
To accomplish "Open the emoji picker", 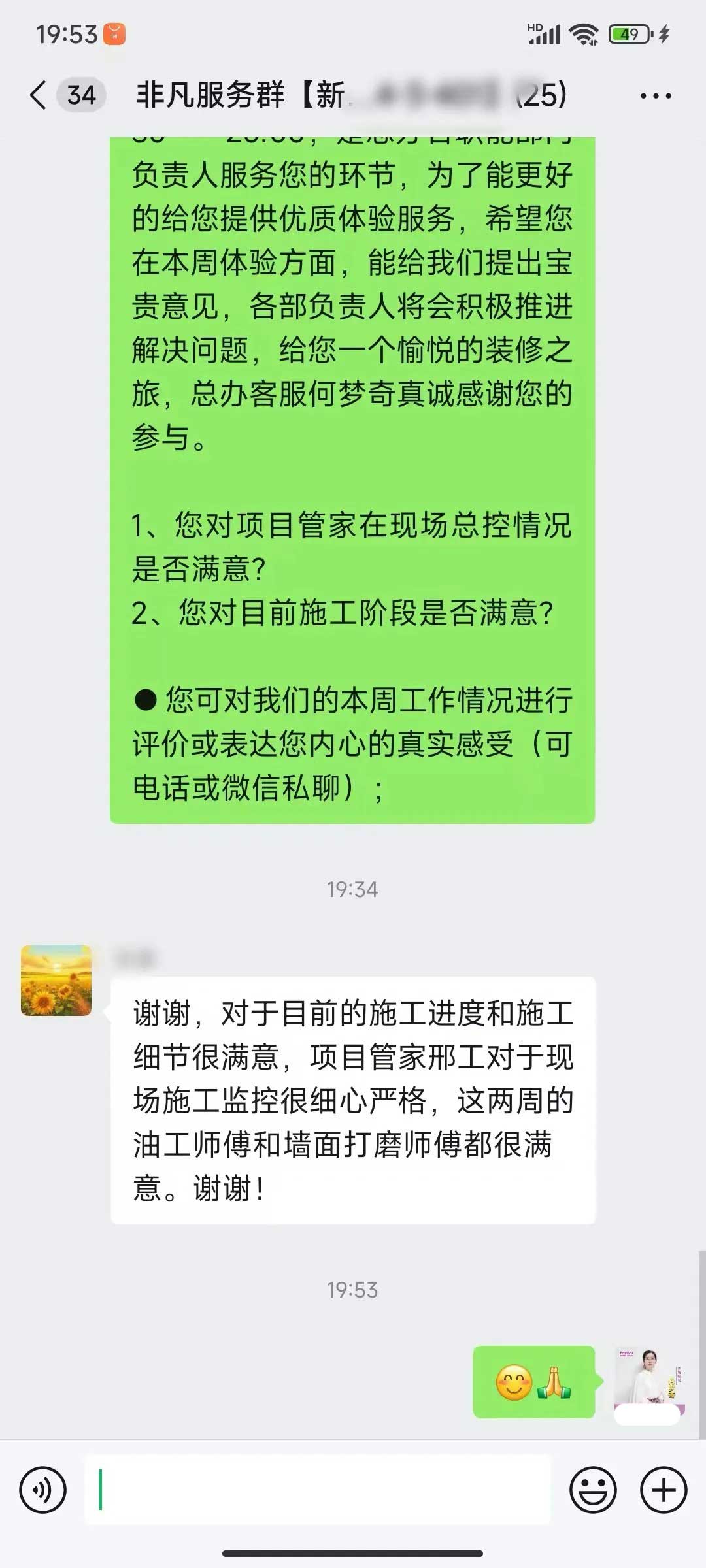I will [593, 1490].
